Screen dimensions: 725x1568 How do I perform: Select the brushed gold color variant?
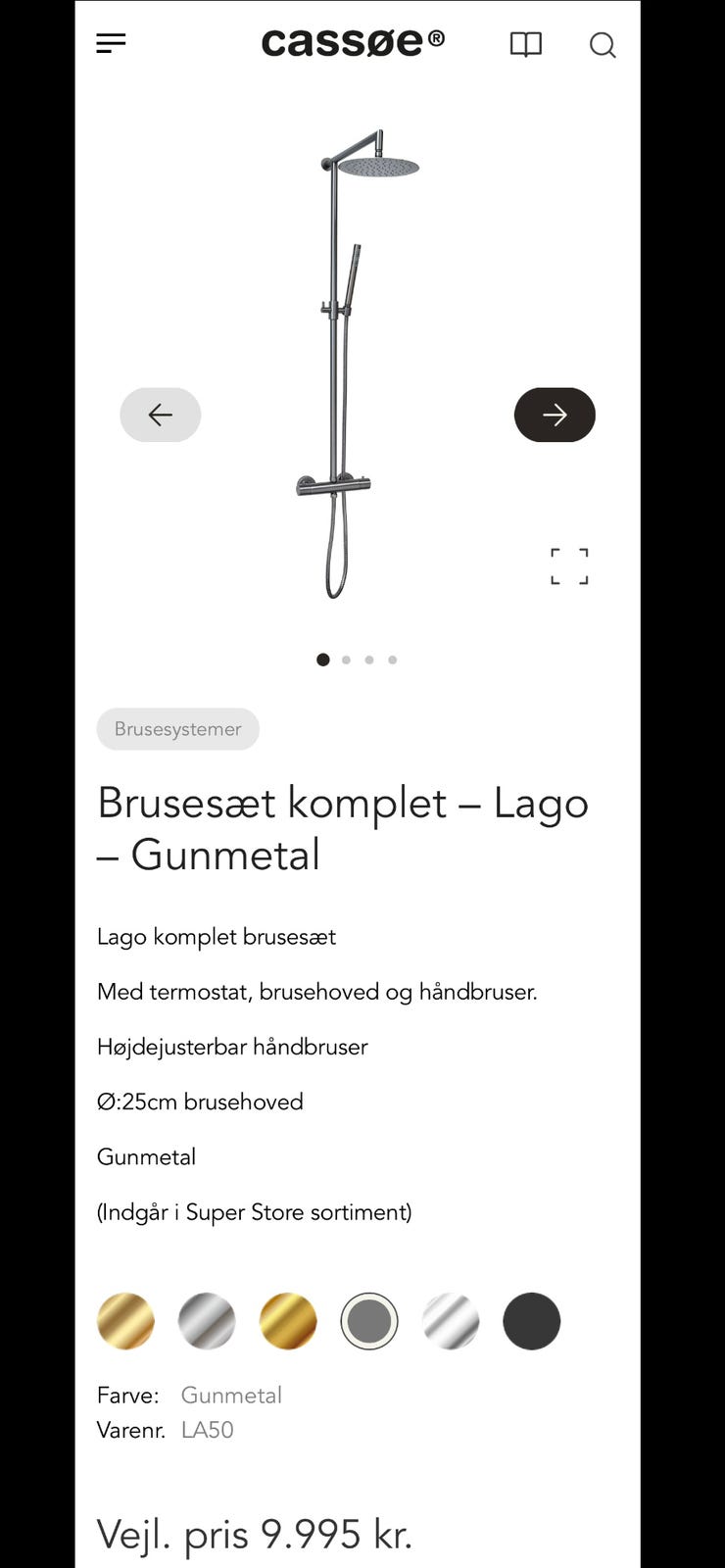pyautogui.click(x=125, y=1321)
